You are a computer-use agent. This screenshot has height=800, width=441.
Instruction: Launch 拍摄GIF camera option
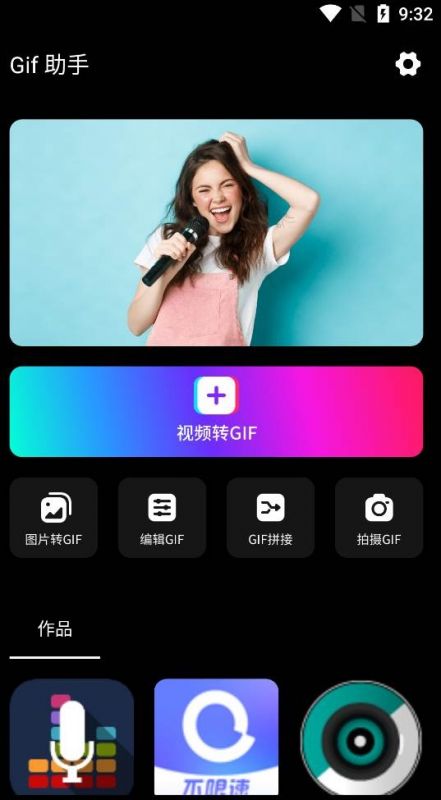[379, 517]
